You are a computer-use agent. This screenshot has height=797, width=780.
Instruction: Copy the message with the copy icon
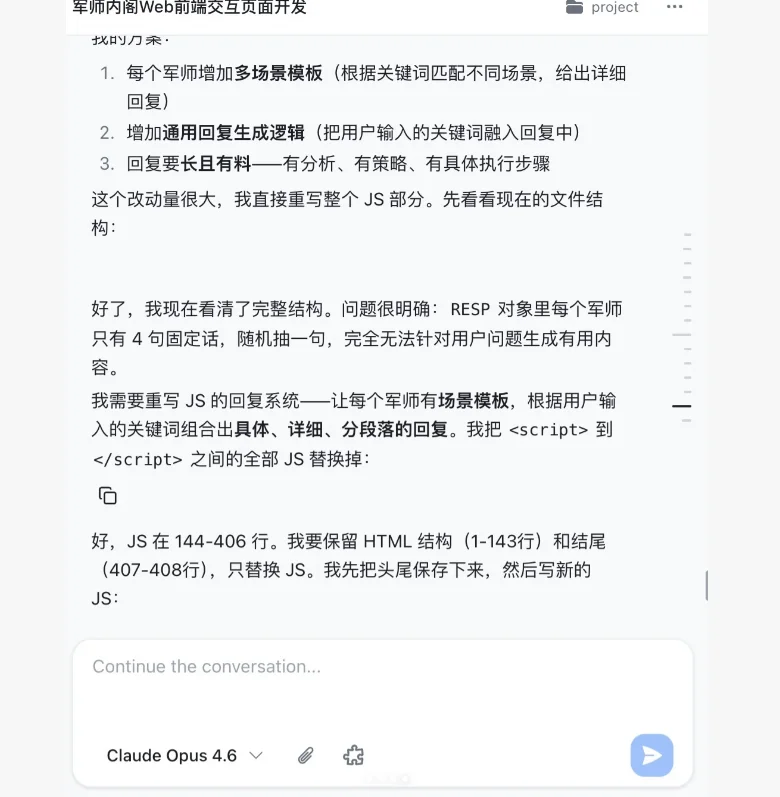pos(108,496)
